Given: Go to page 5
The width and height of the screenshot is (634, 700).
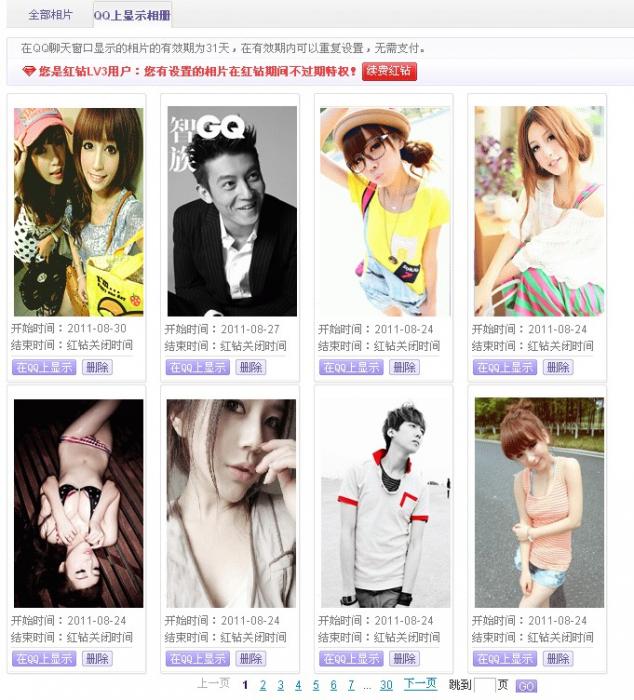Looking at the screenshot, I should [316, 686].
